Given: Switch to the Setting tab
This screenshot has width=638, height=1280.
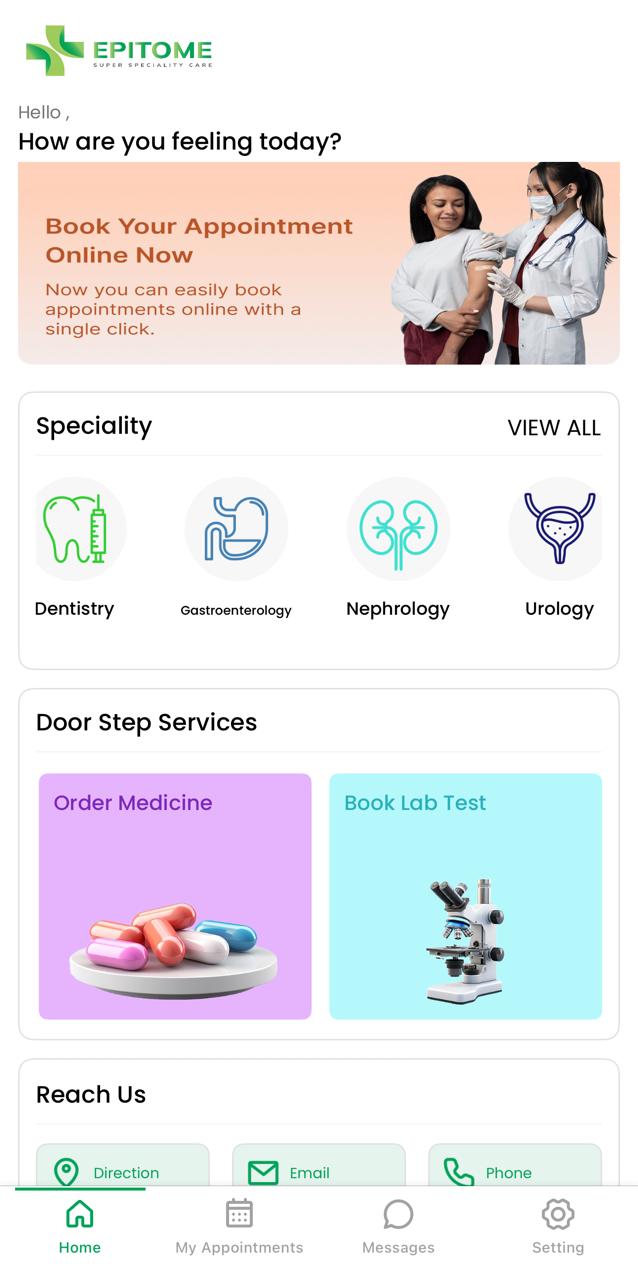Looking at the screenshot, I should point(557,1227).
